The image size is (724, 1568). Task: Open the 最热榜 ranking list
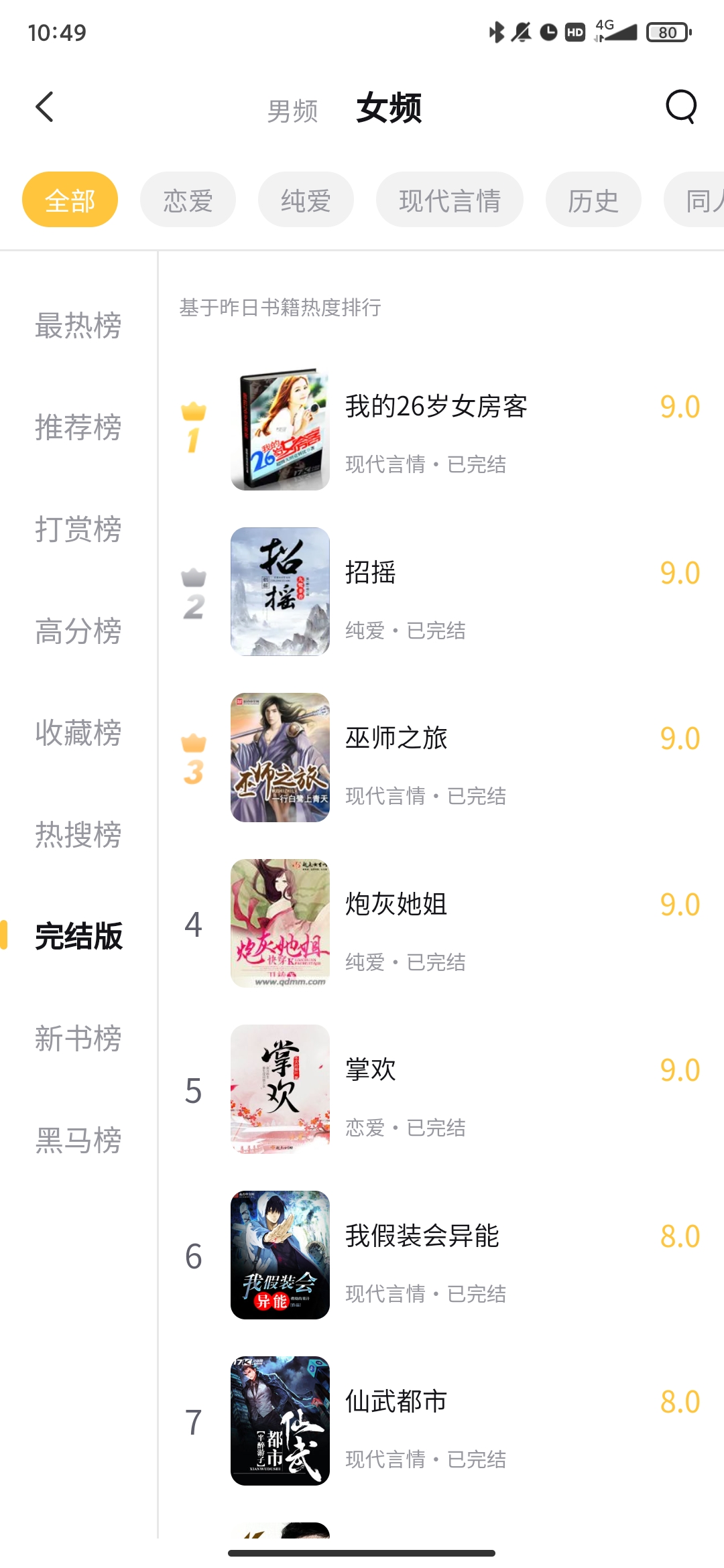(x=78, y=326)
